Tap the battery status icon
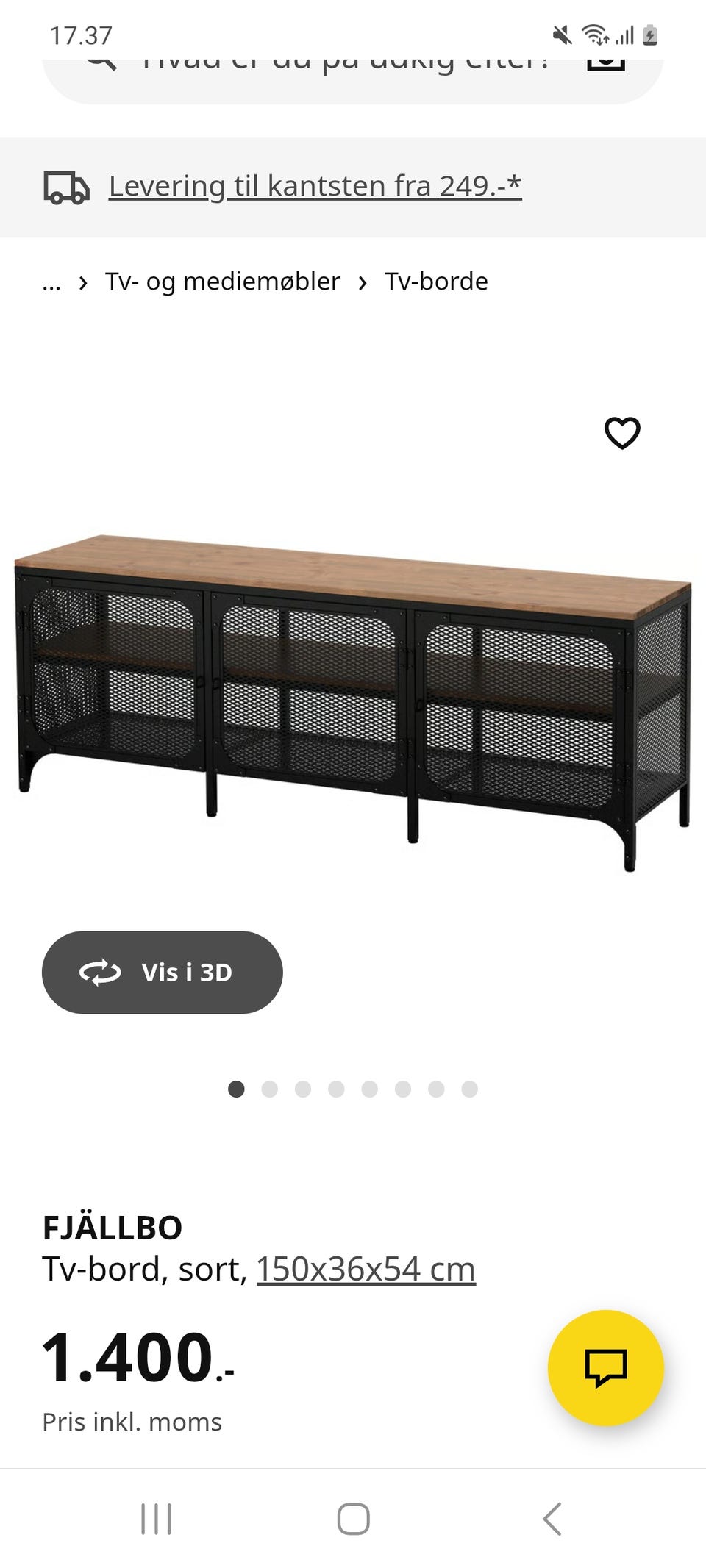 tap(650, 34)
